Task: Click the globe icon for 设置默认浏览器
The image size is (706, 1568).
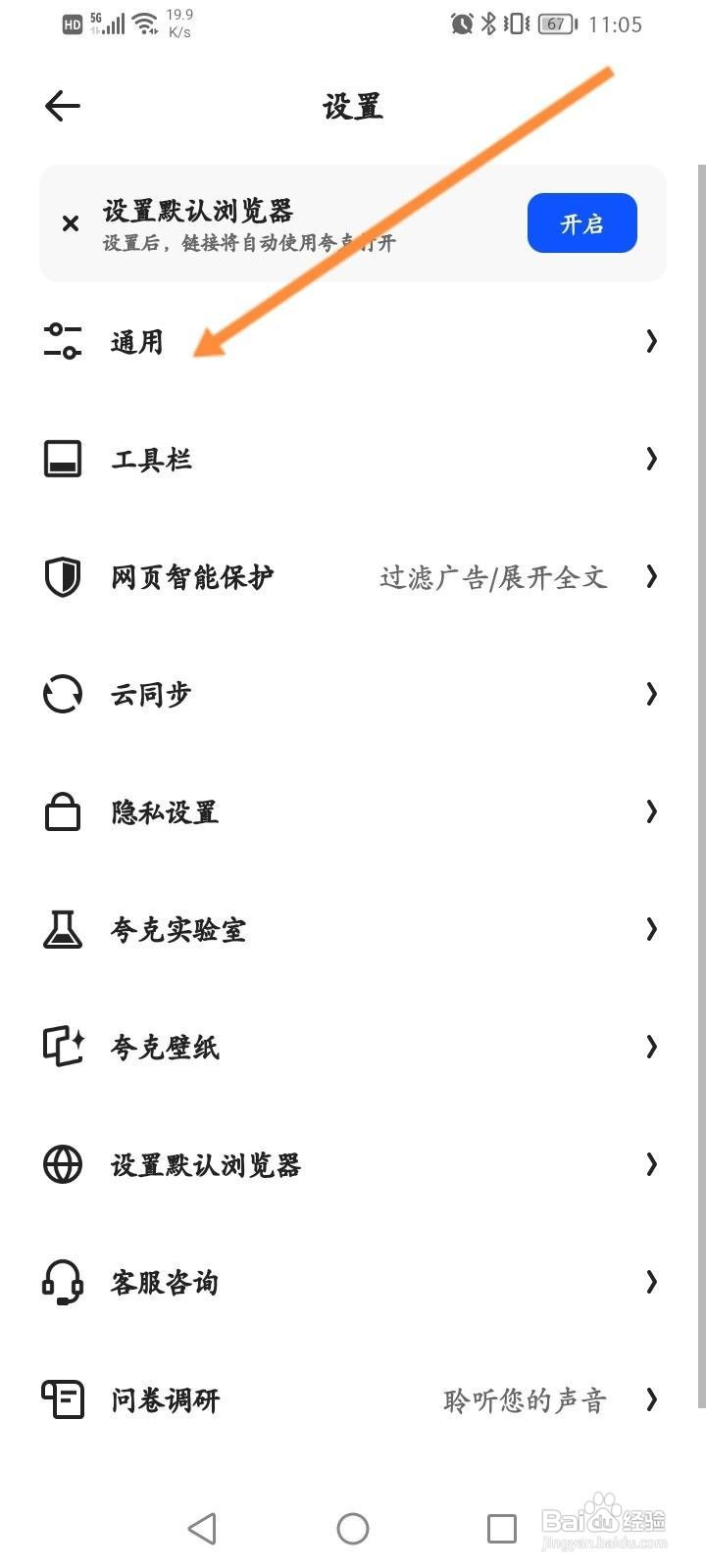Action: [x=62, y=1164]
